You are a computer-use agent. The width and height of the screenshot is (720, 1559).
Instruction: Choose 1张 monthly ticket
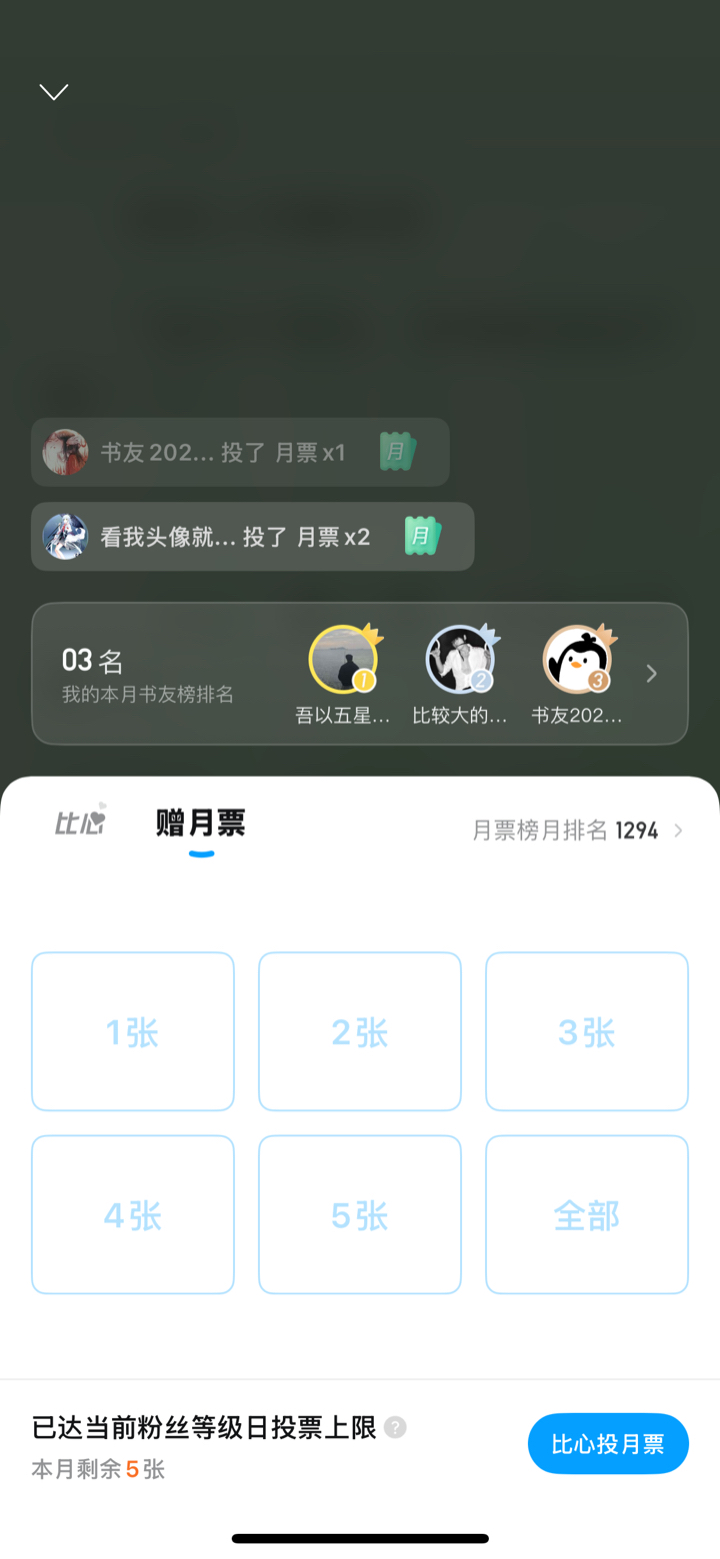pos(133,1031)
